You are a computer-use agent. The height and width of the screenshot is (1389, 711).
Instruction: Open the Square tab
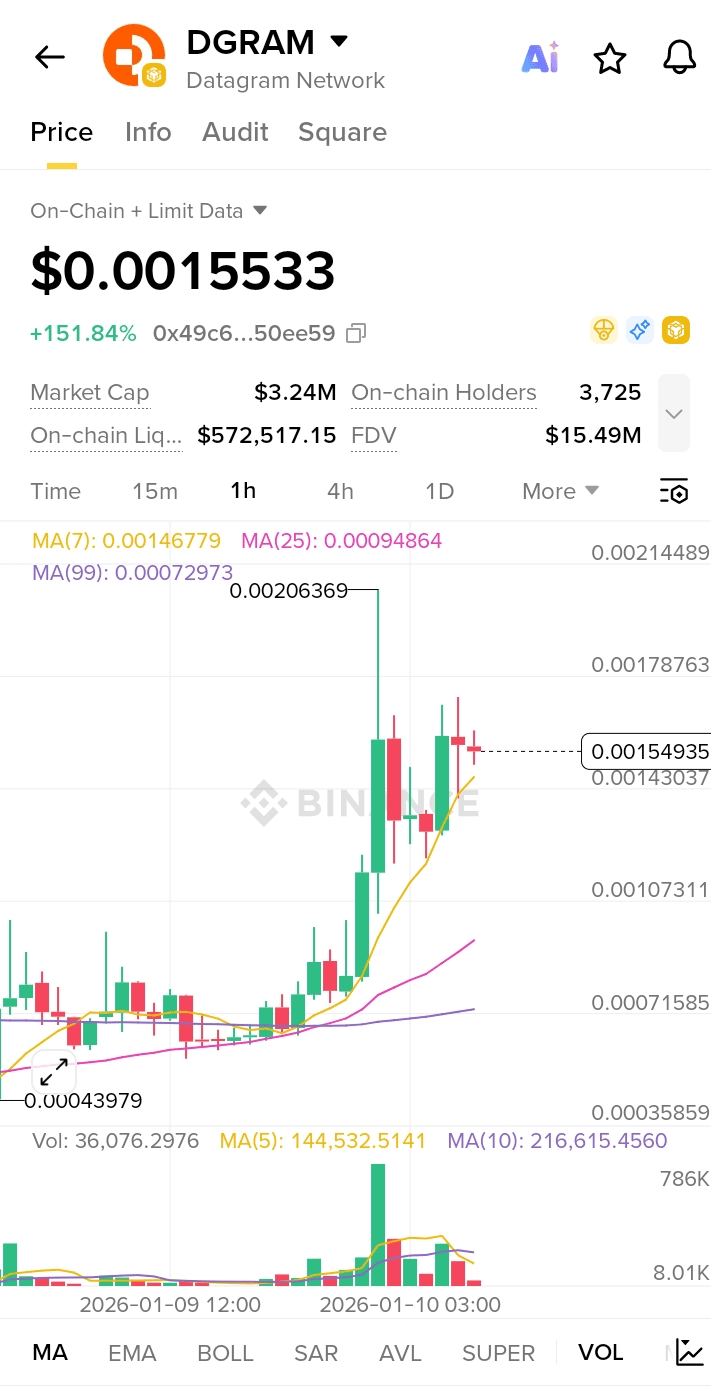(342, 132)
